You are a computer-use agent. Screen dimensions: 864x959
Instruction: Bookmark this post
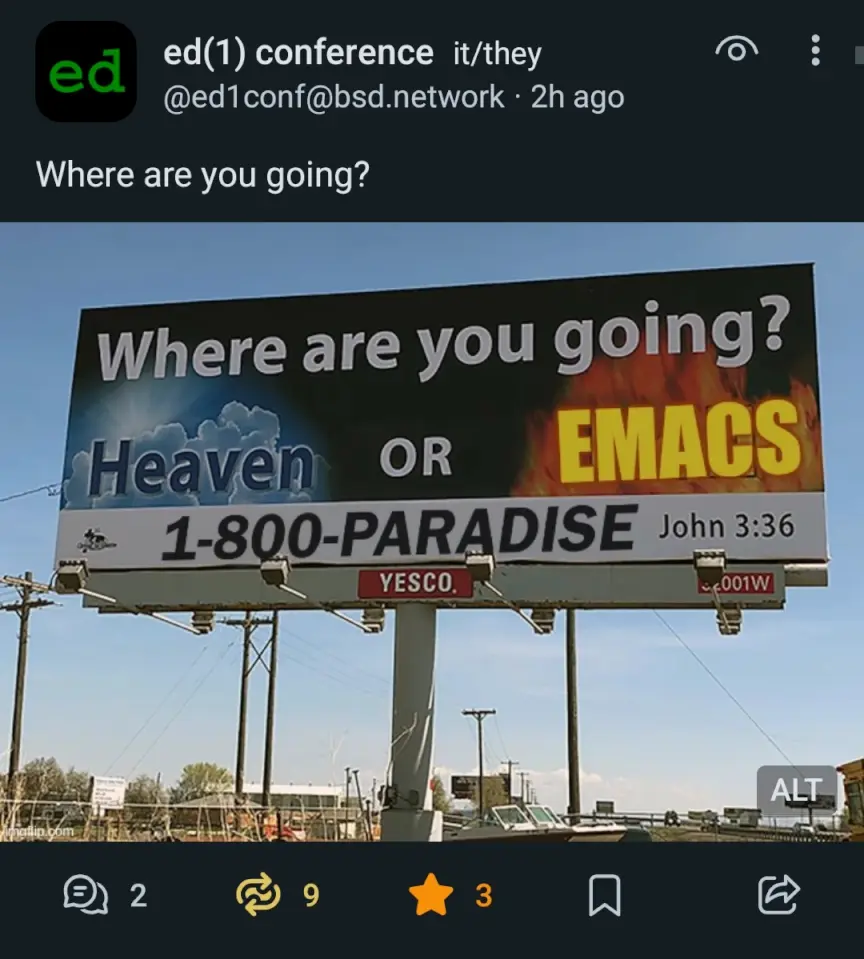tap(603, 895)
